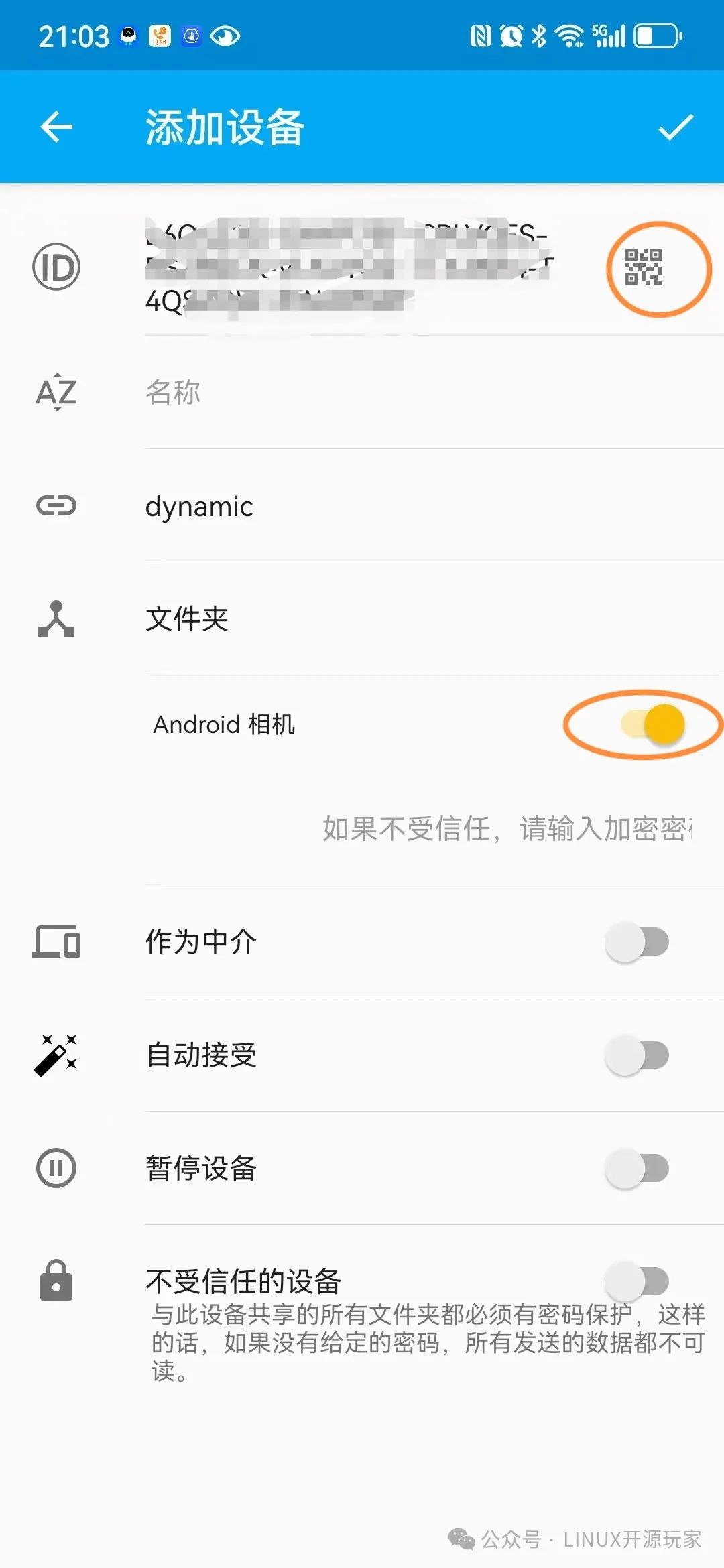Image resolution: width=724 pixels, height=1568 pixels.
Task: Enable the 作为中介 switch
Action: click(x=637, y=942)
